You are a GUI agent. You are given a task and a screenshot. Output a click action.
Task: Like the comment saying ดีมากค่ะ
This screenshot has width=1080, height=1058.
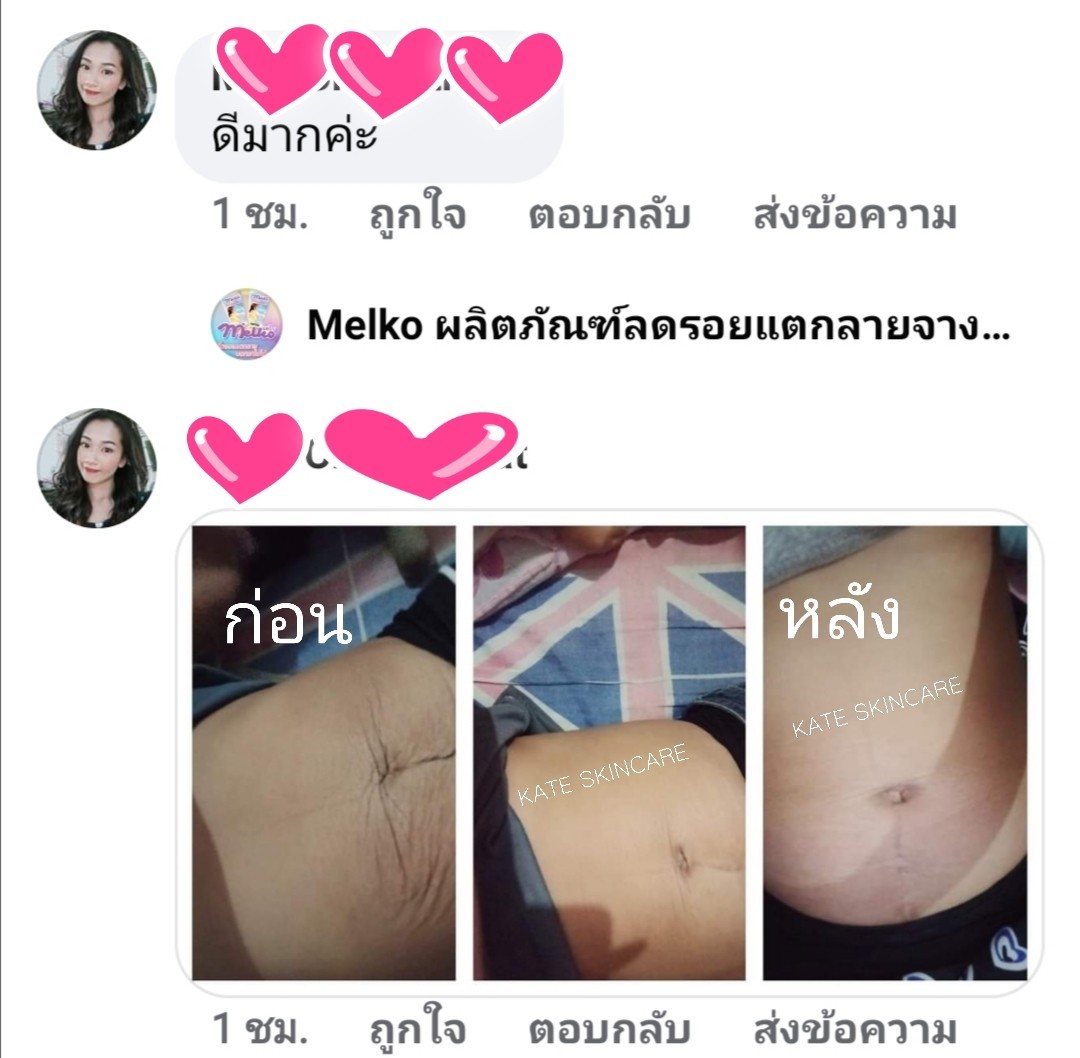click(x=416, y=215)
